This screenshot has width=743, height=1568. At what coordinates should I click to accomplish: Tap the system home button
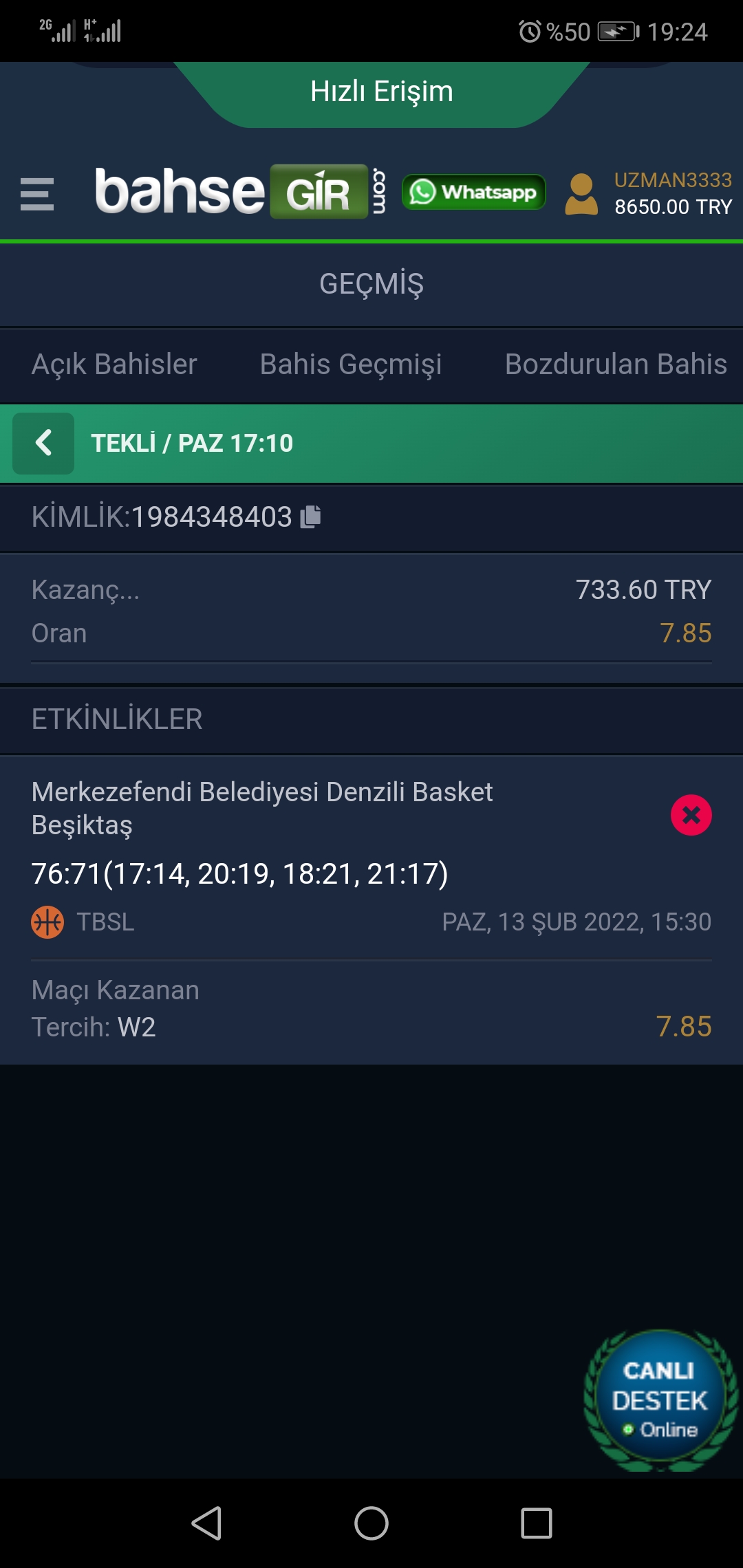tap(371, 1523)
